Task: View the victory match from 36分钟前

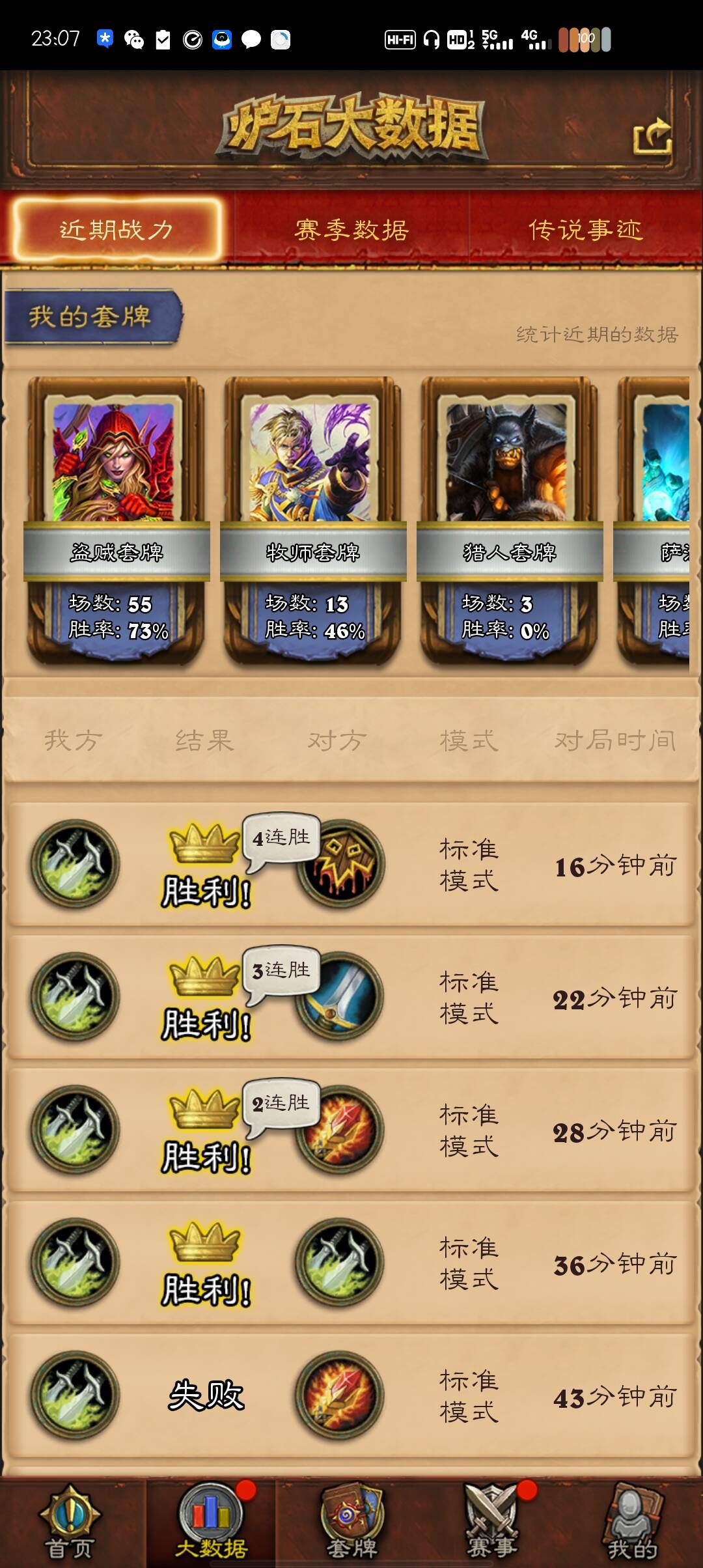Action: coord(351,1263)
